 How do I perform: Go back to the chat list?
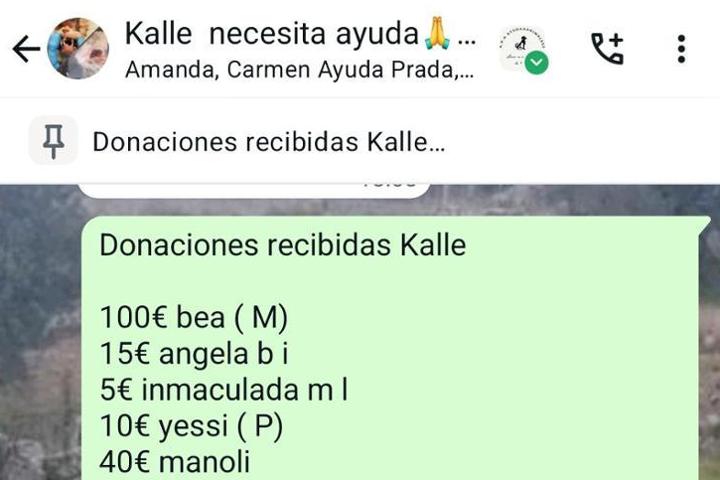pyautogui.click(x=26, y=49)
